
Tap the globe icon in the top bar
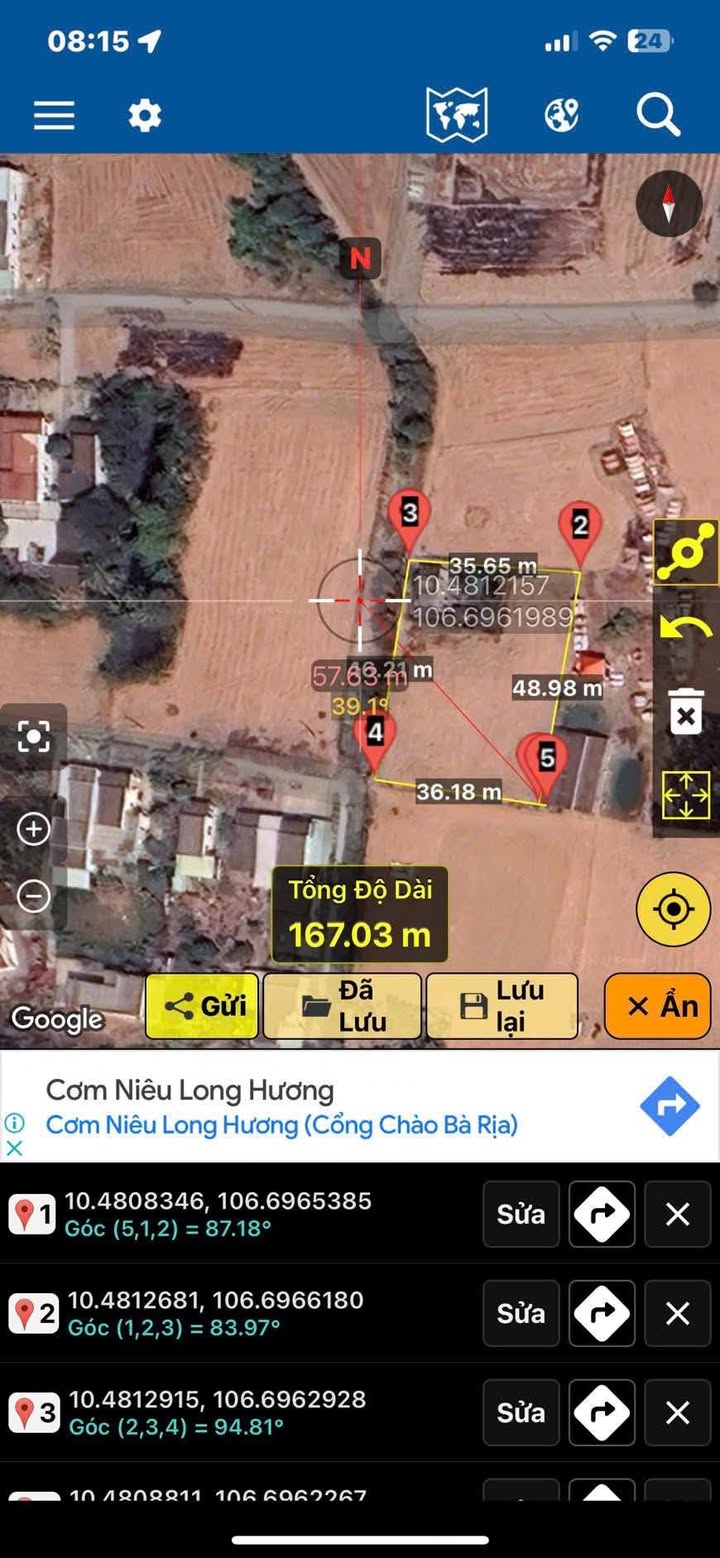point(562,115)
